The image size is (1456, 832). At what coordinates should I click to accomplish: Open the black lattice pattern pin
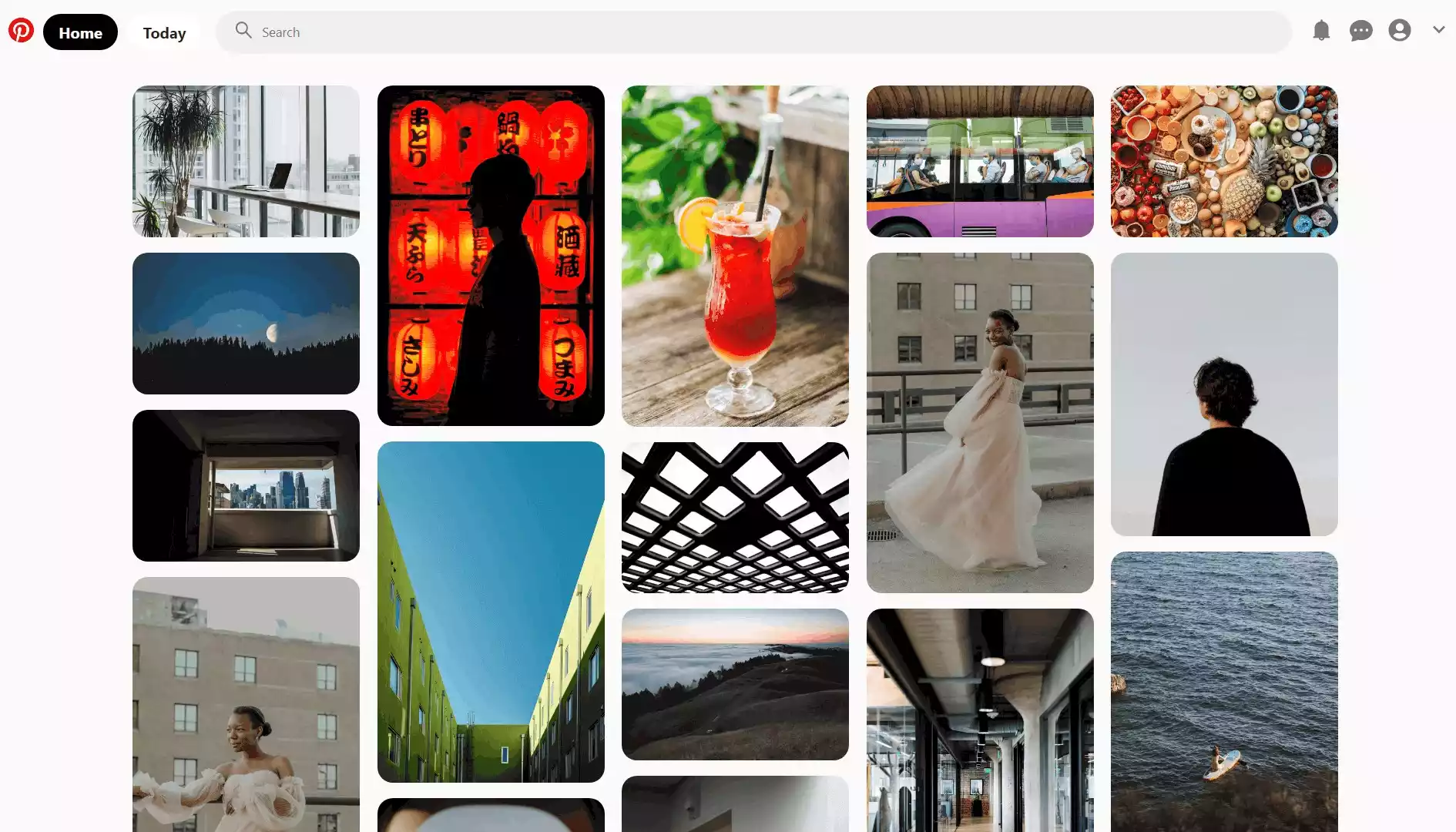click(735, 518)
